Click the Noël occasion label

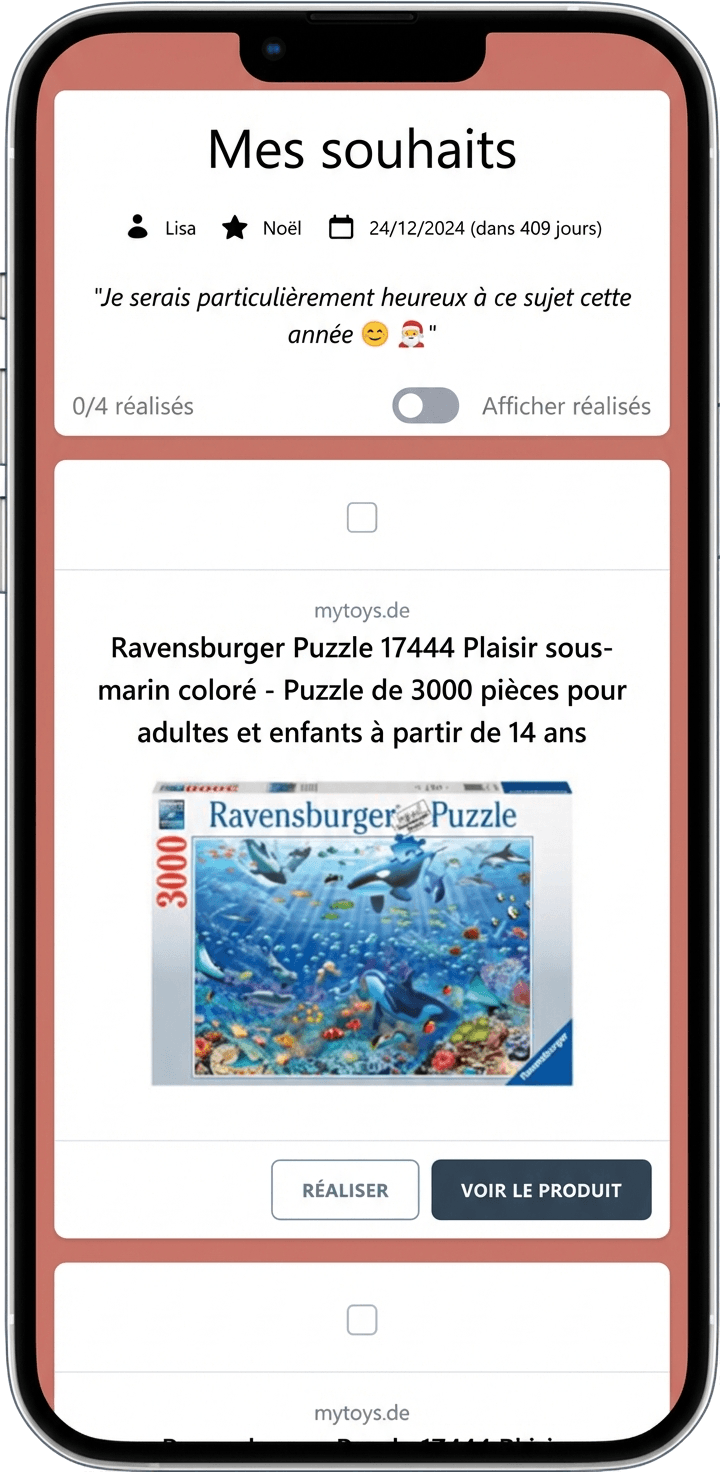point(281,228)
